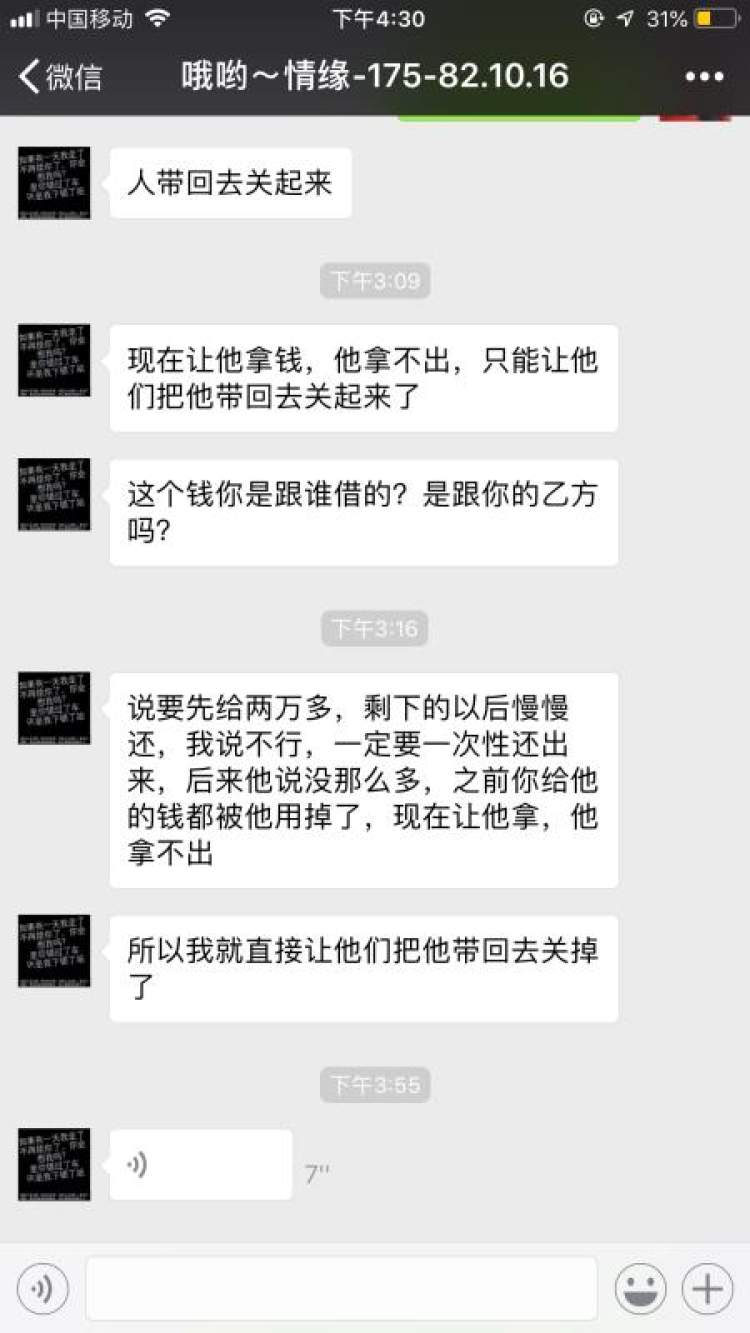This screenshot has height=1333, width=750.
Task: Open the emoji sticker panel
Action: pos(640,1289)
